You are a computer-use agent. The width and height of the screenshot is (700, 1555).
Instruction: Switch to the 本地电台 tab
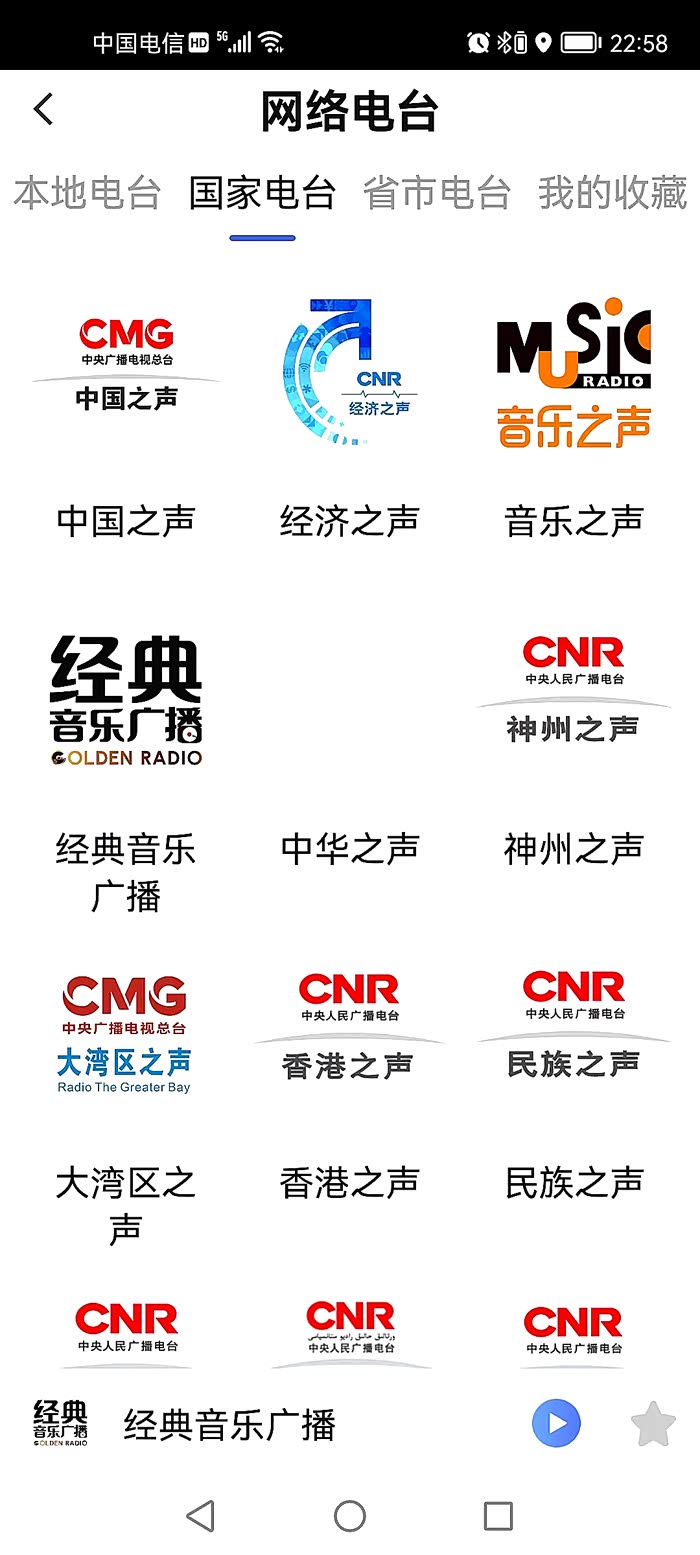point(87,193)
